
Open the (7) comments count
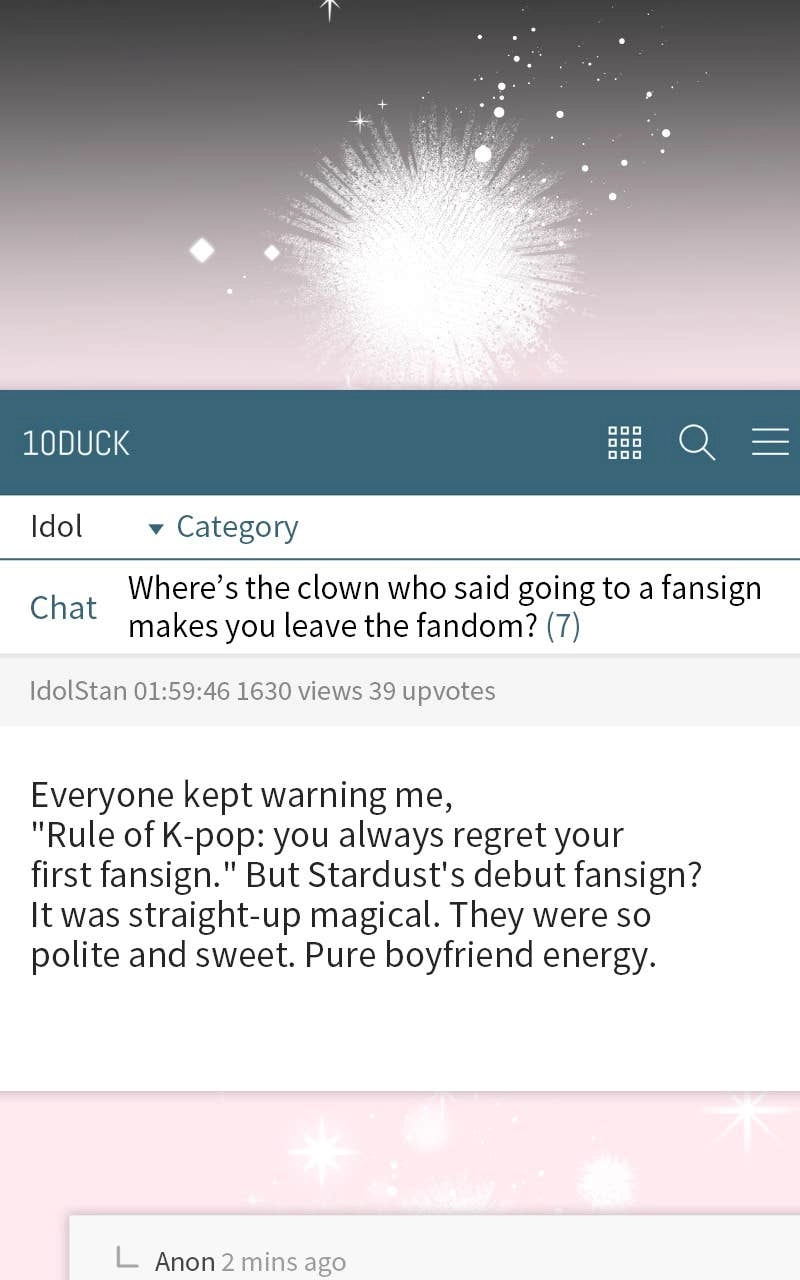point(563,627)
